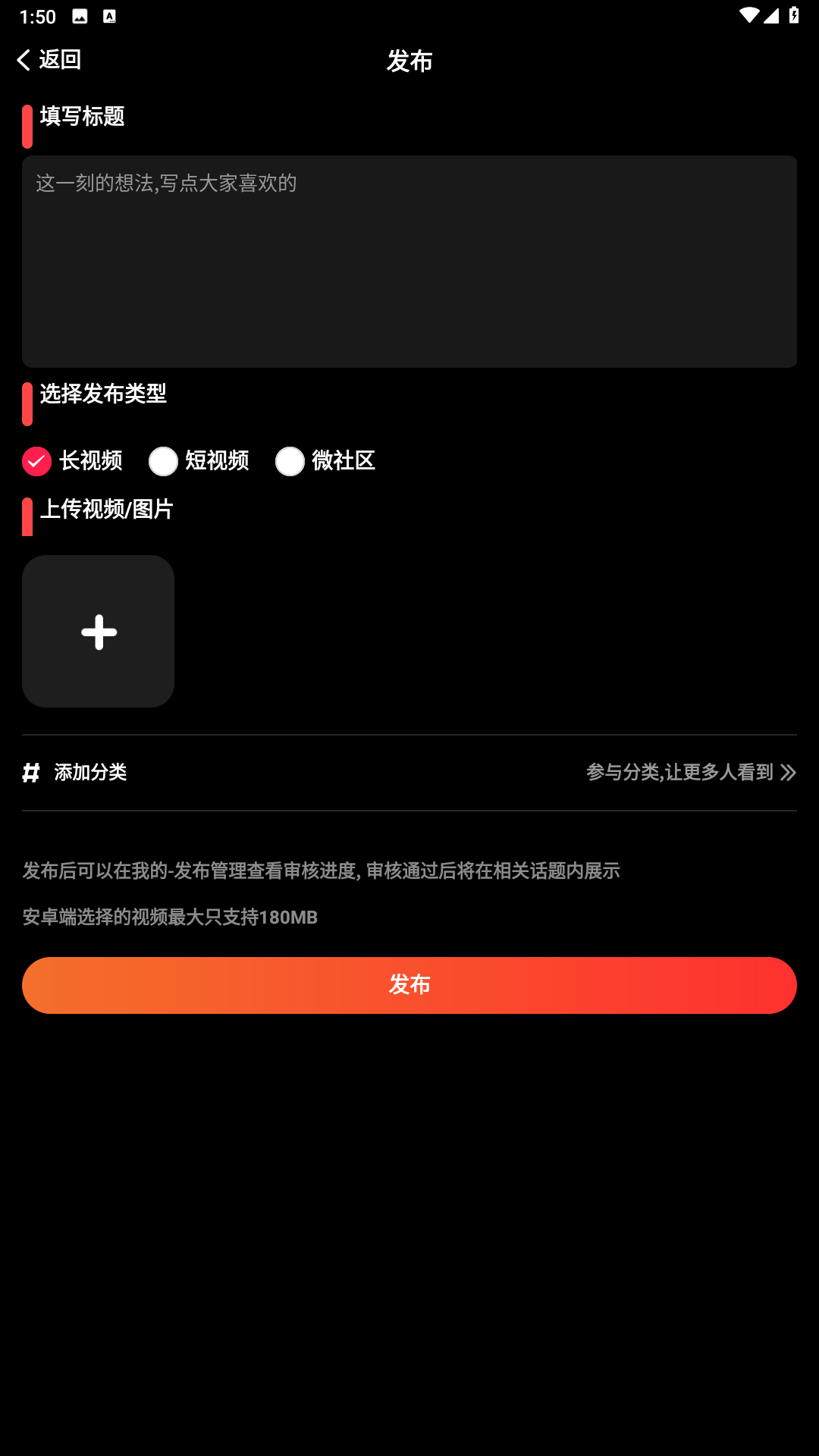This screenshot has width=819, height=1456.
Task: Tap the hashtag icon beside 添加分类
Action: point(30,773)
